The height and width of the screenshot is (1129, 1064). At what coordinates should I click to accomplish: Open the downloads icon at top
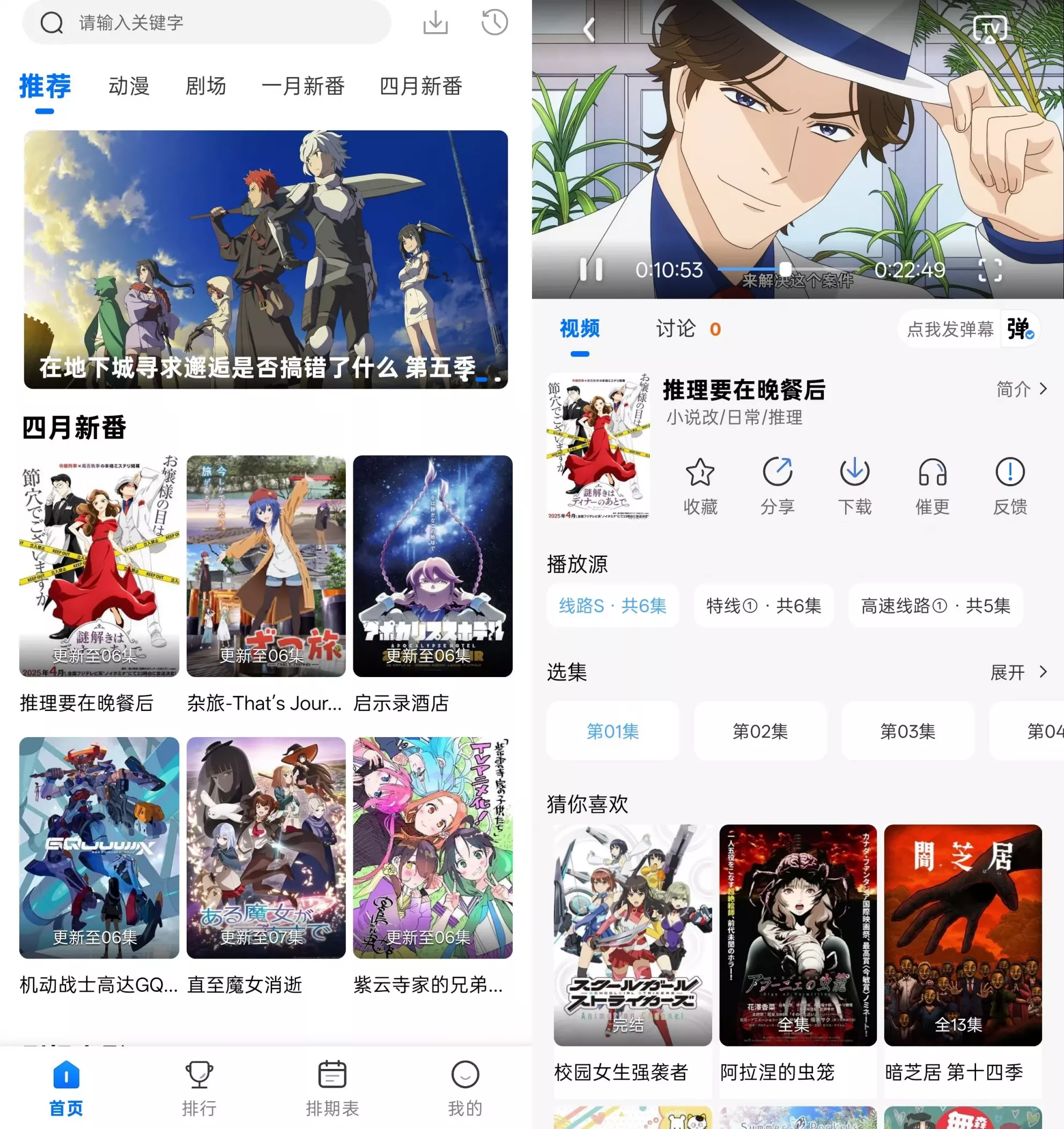pyautogui.click(x=435, y=23)
